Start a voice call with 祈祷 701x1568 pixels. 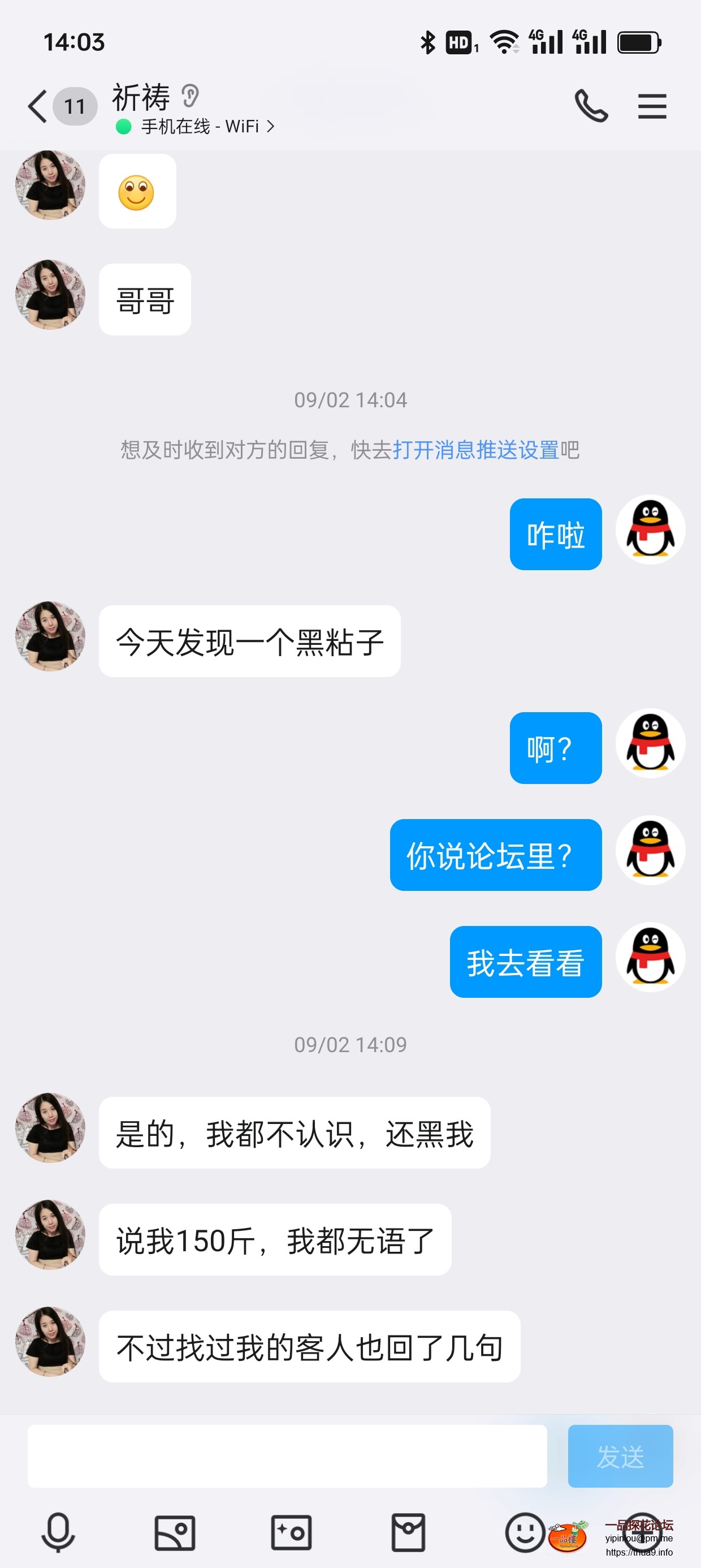[591, 105]
